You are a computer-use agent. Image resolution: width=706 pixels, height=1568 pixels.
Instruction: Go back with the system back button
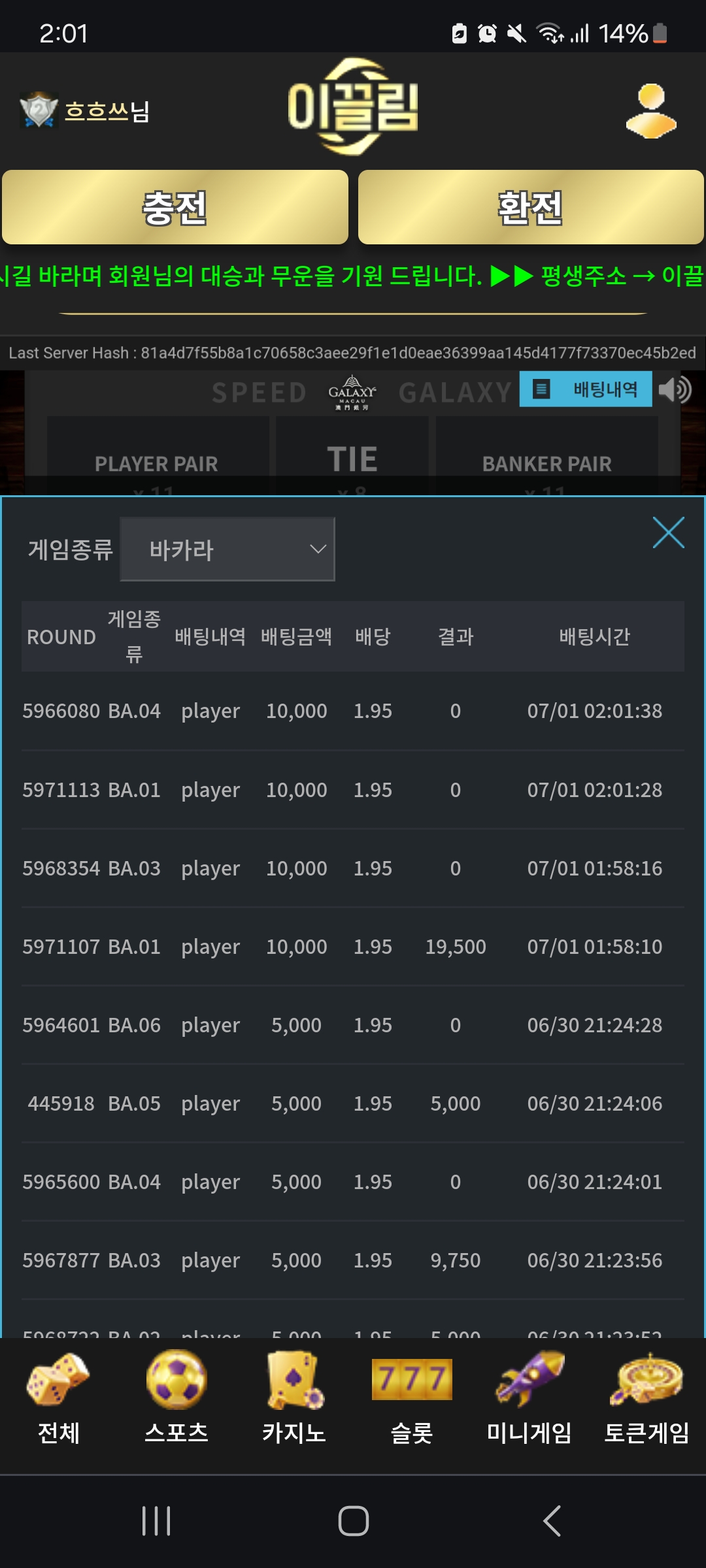(x=552, y=1521)
